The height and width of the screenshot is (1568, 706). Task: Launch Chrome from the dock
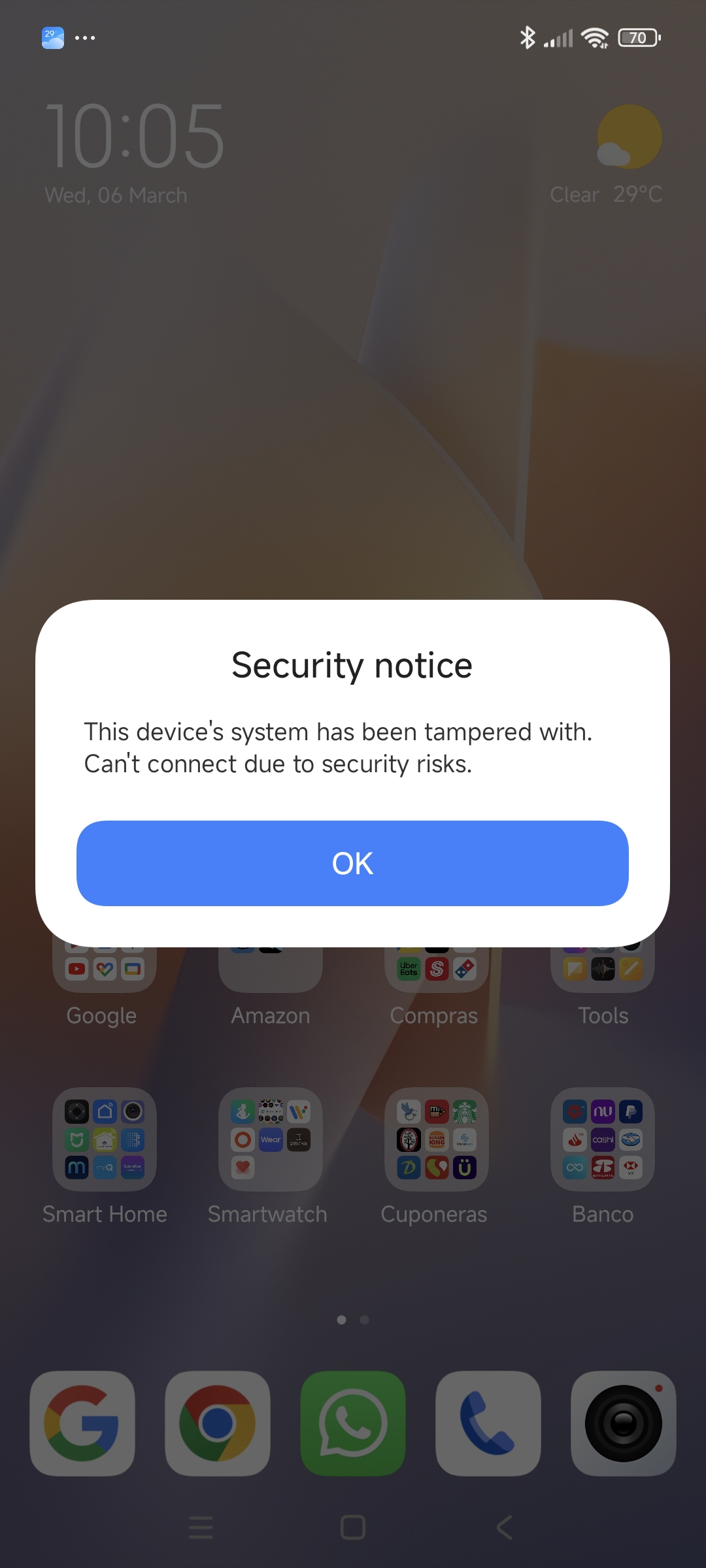coord(218,1423)
